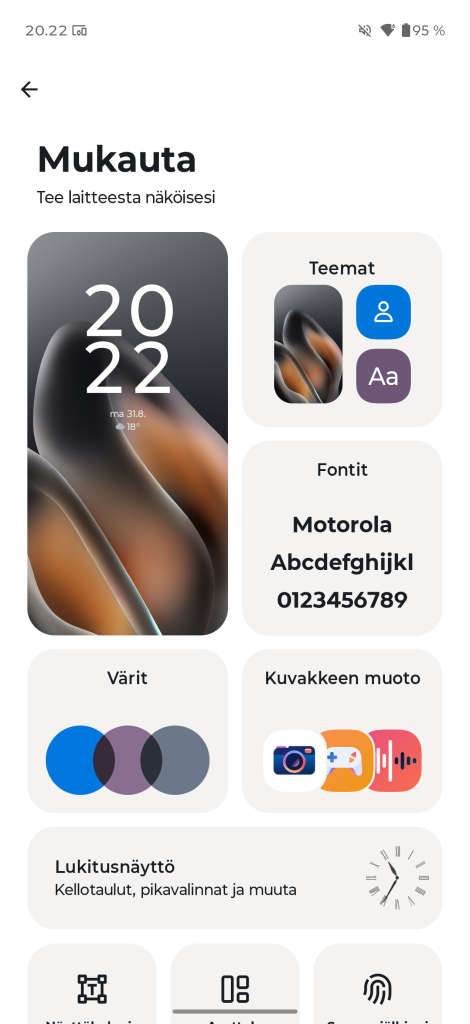The width and height of the screenshot is (470, 1024).
Task: Open Kuvakkeen muoto icon shape settings
Action: pyautogui.click(x=342, y=731)
